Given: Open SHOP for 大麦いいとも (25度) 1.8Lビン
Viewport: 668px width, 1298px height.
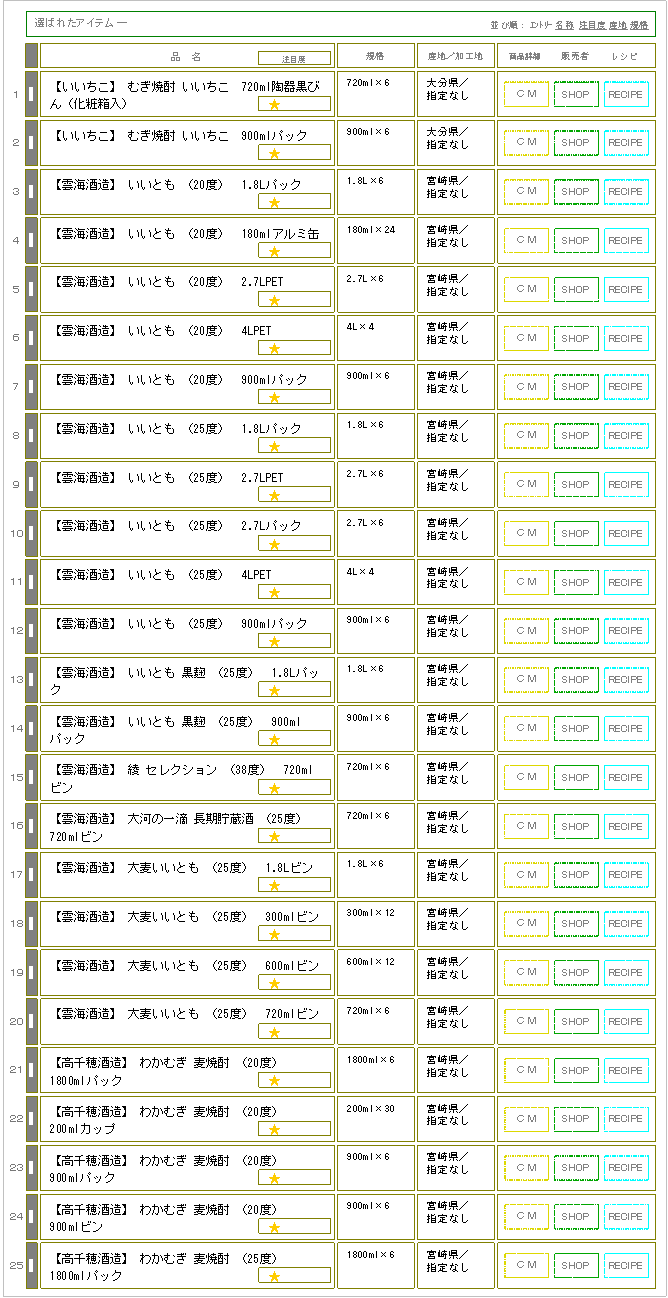Looking at the screenshot, I should point(576,875).
